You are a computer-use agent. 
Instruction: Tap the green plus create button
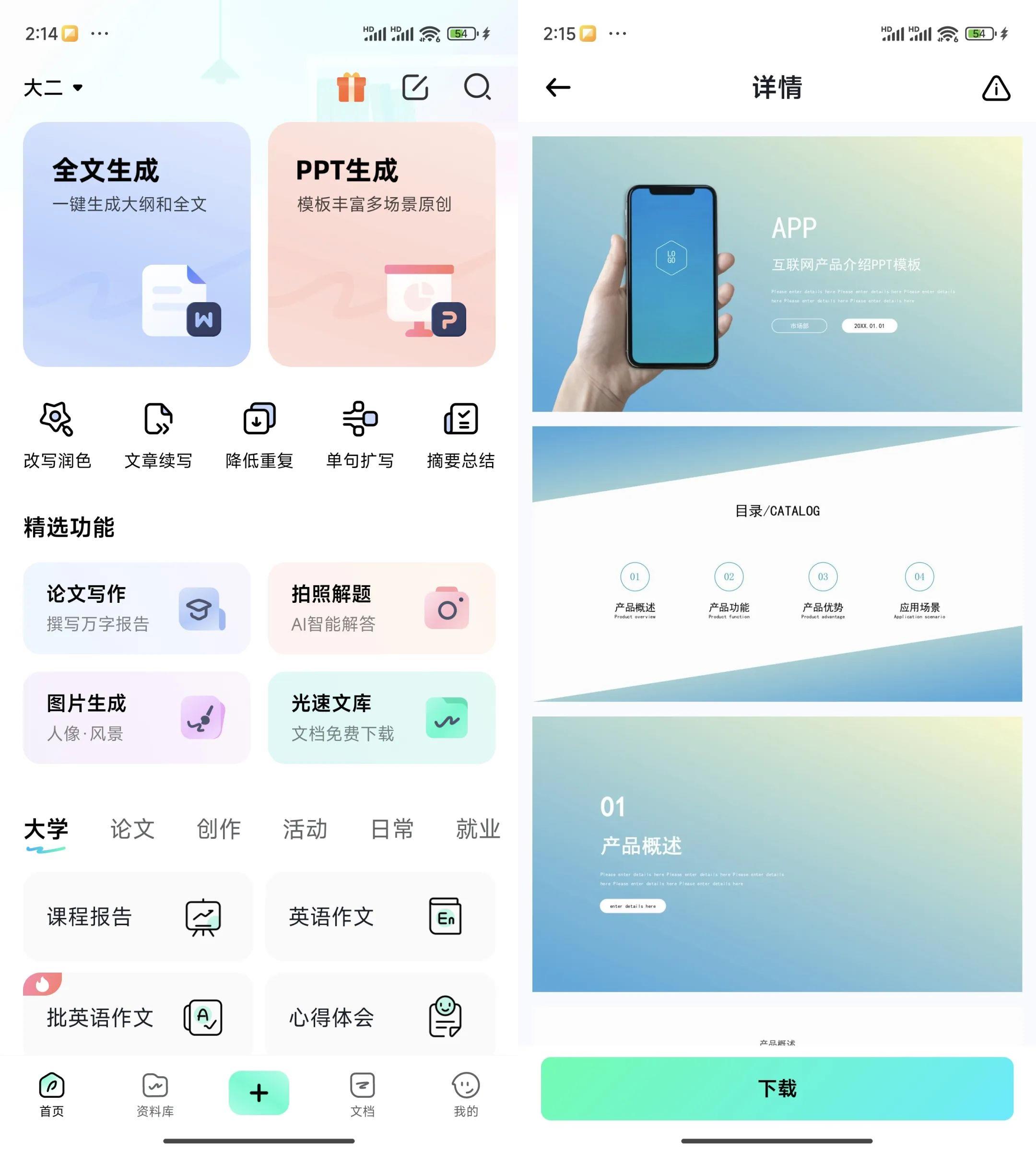pos(259,1092)
